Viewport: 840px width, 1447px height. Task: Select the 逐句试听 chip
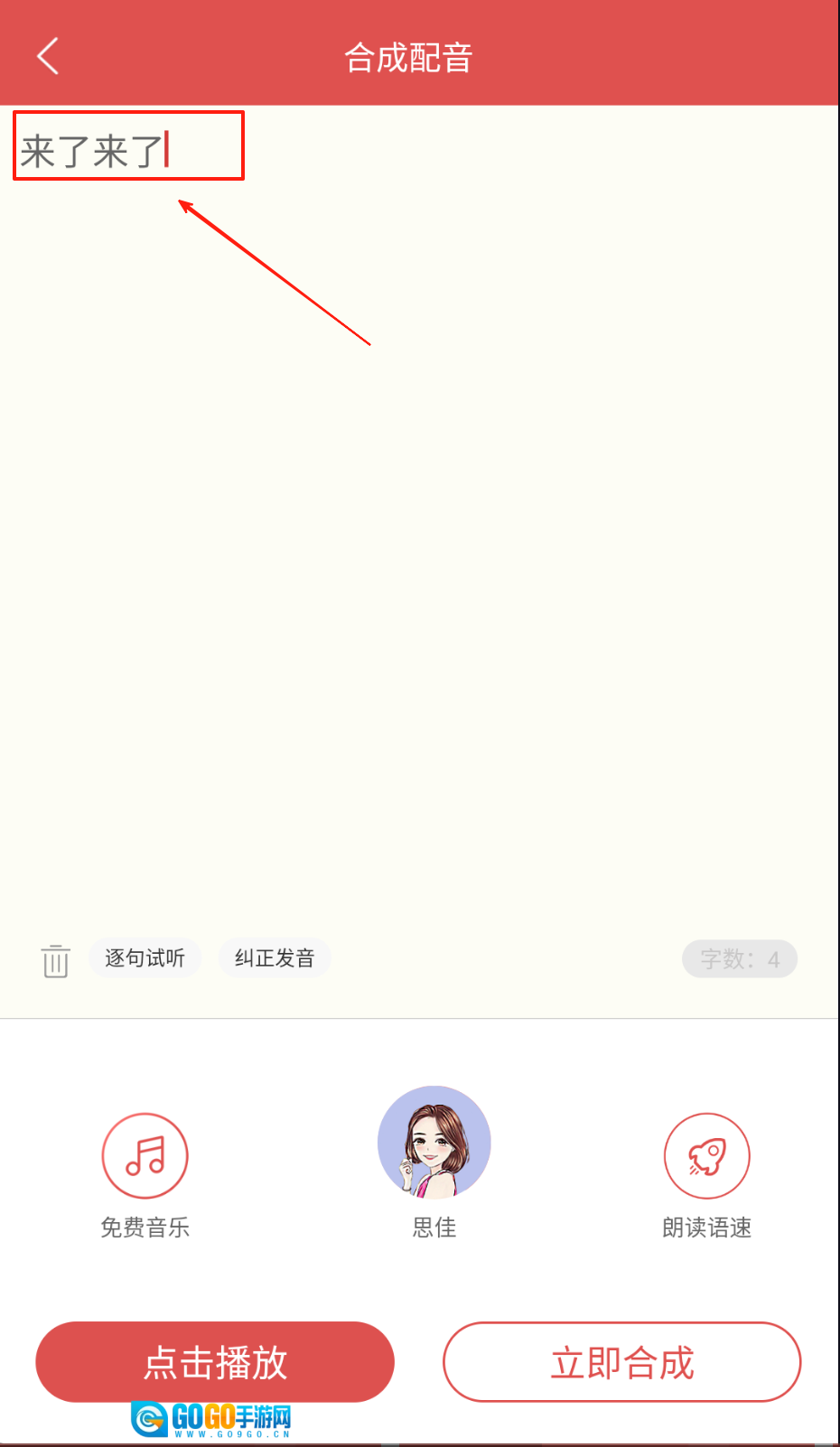click(x=145, y=958)
